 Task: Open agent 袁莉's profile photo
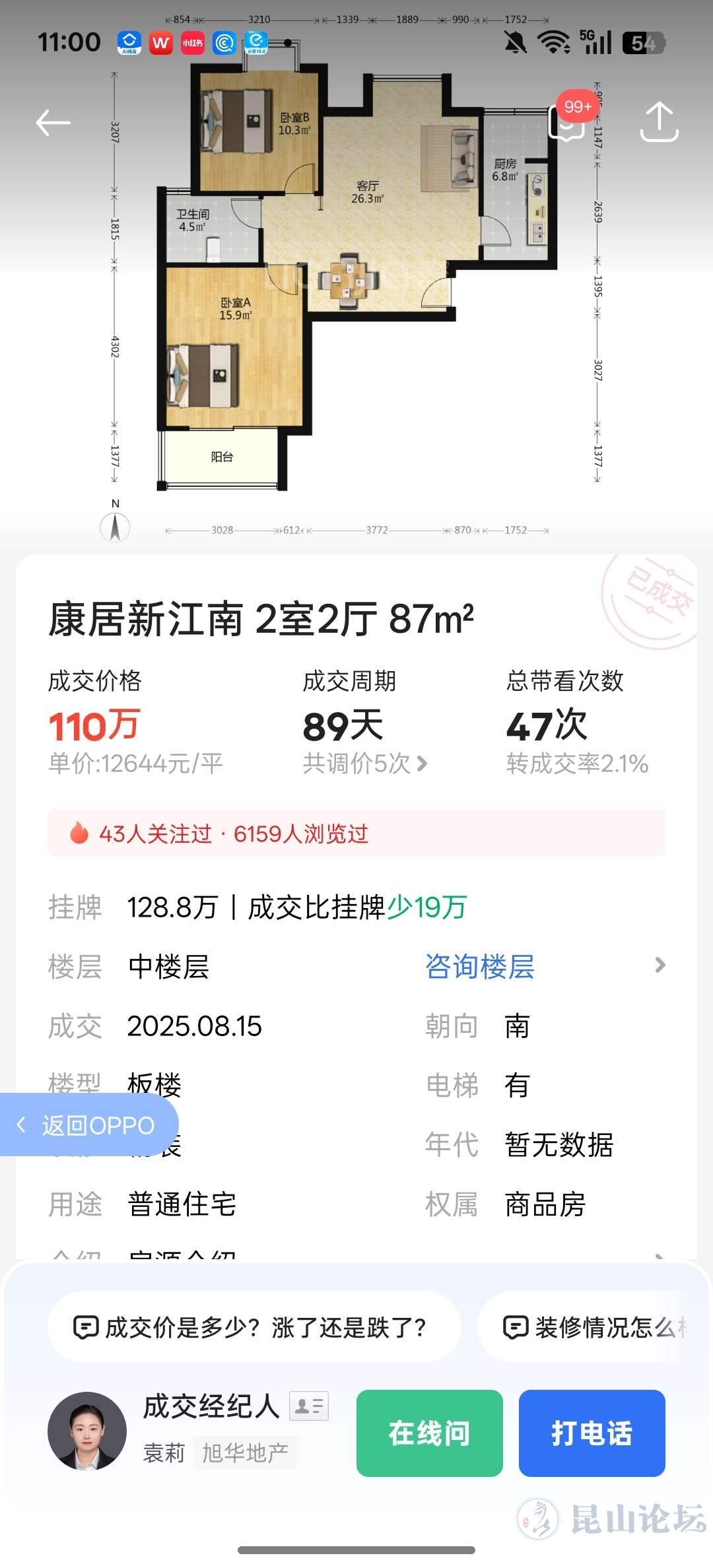pyautogui.click(x=86, y=1431)
